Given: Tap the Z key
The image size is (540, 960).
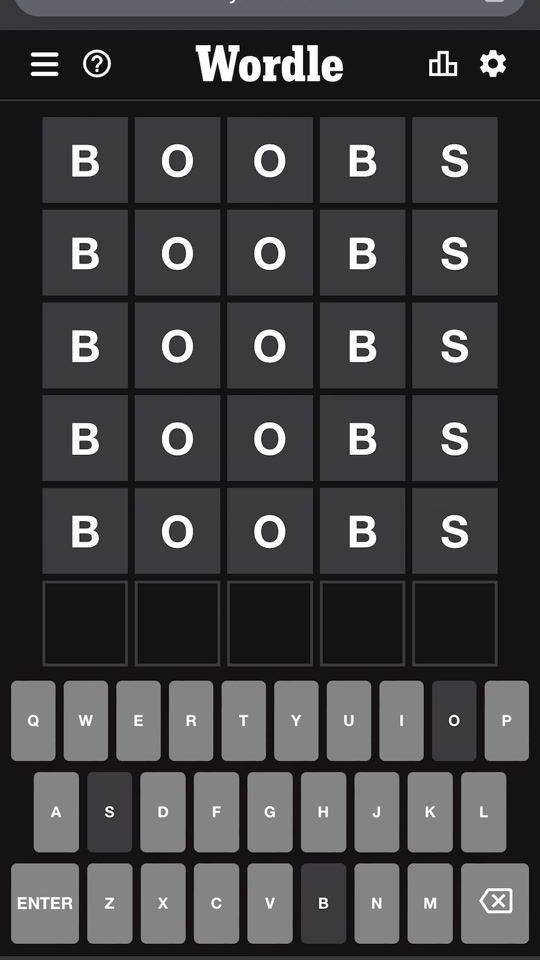Looking at the screenshot, I should pyautogui.click(x=110, y=903).
